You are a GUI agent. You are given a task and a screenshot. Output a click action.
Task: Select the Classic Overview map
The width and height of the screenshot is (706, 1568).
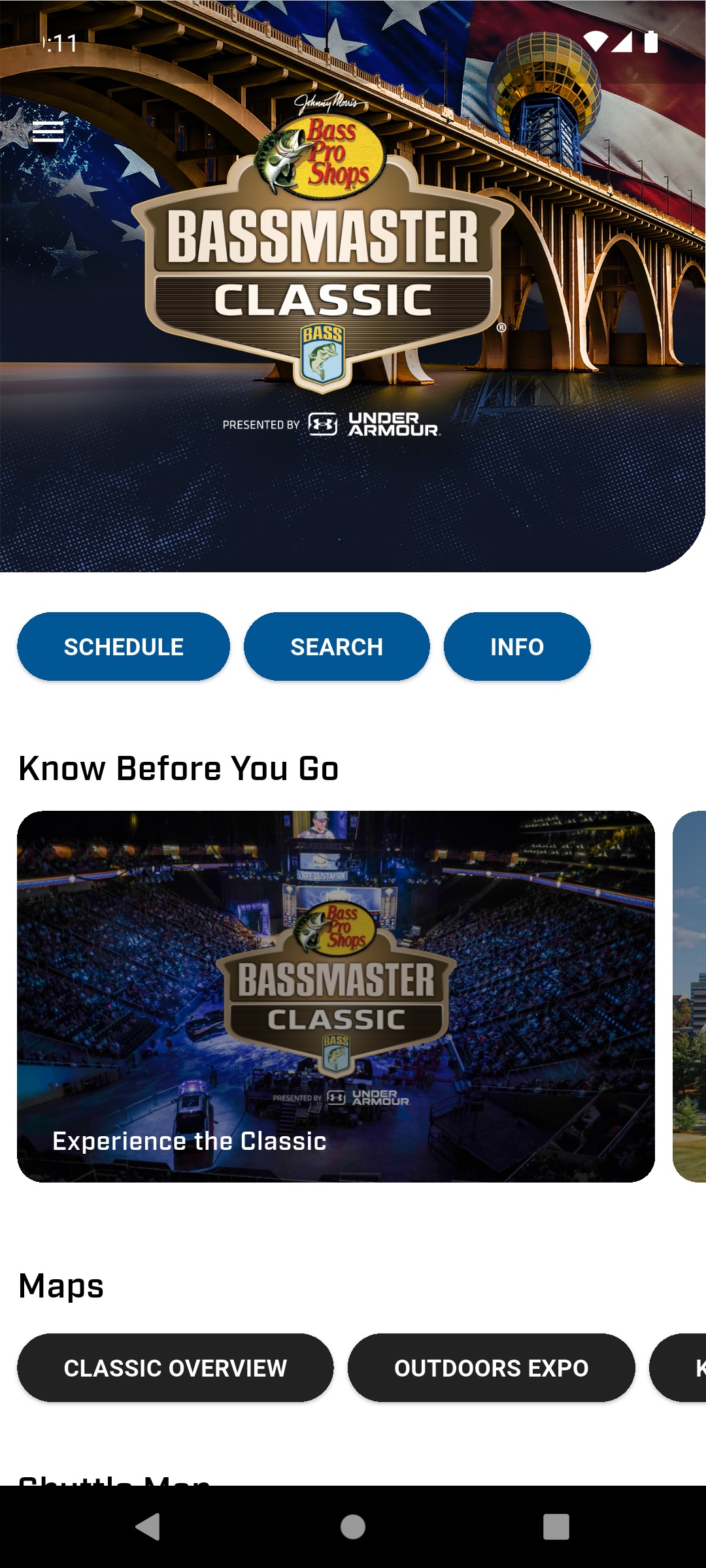175,1367
